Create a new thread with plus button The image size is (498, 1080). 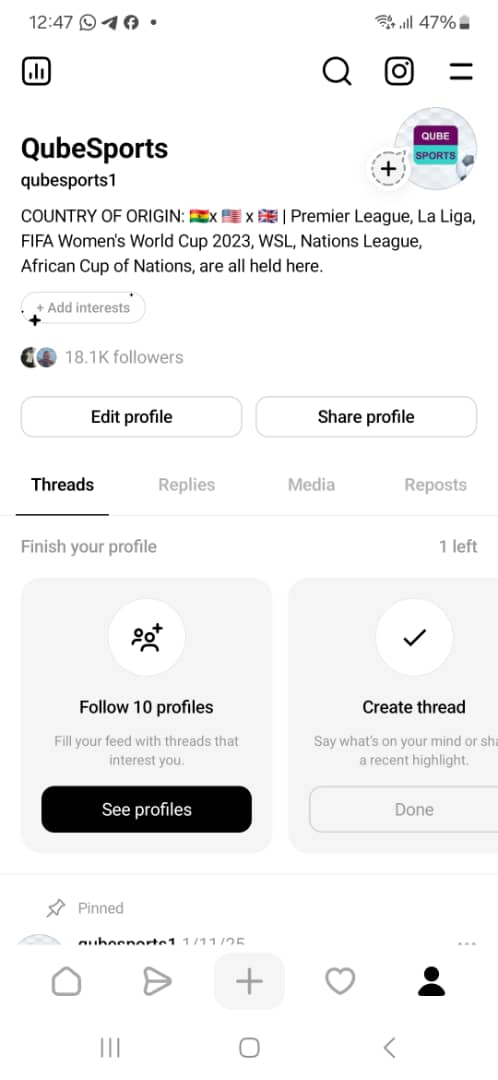click(x=249, y=982)
